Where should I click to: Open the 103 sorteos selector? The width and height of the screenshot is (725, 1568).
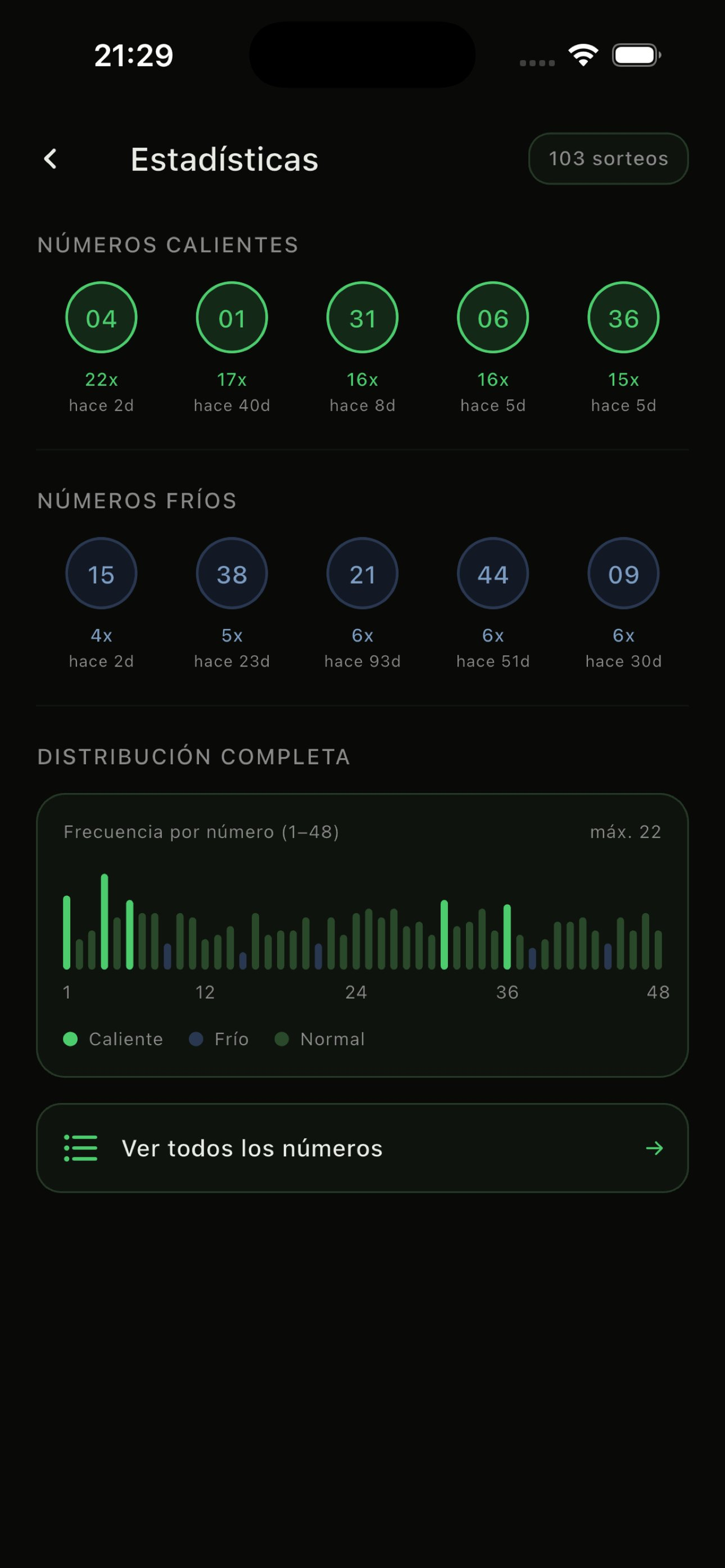608,159
